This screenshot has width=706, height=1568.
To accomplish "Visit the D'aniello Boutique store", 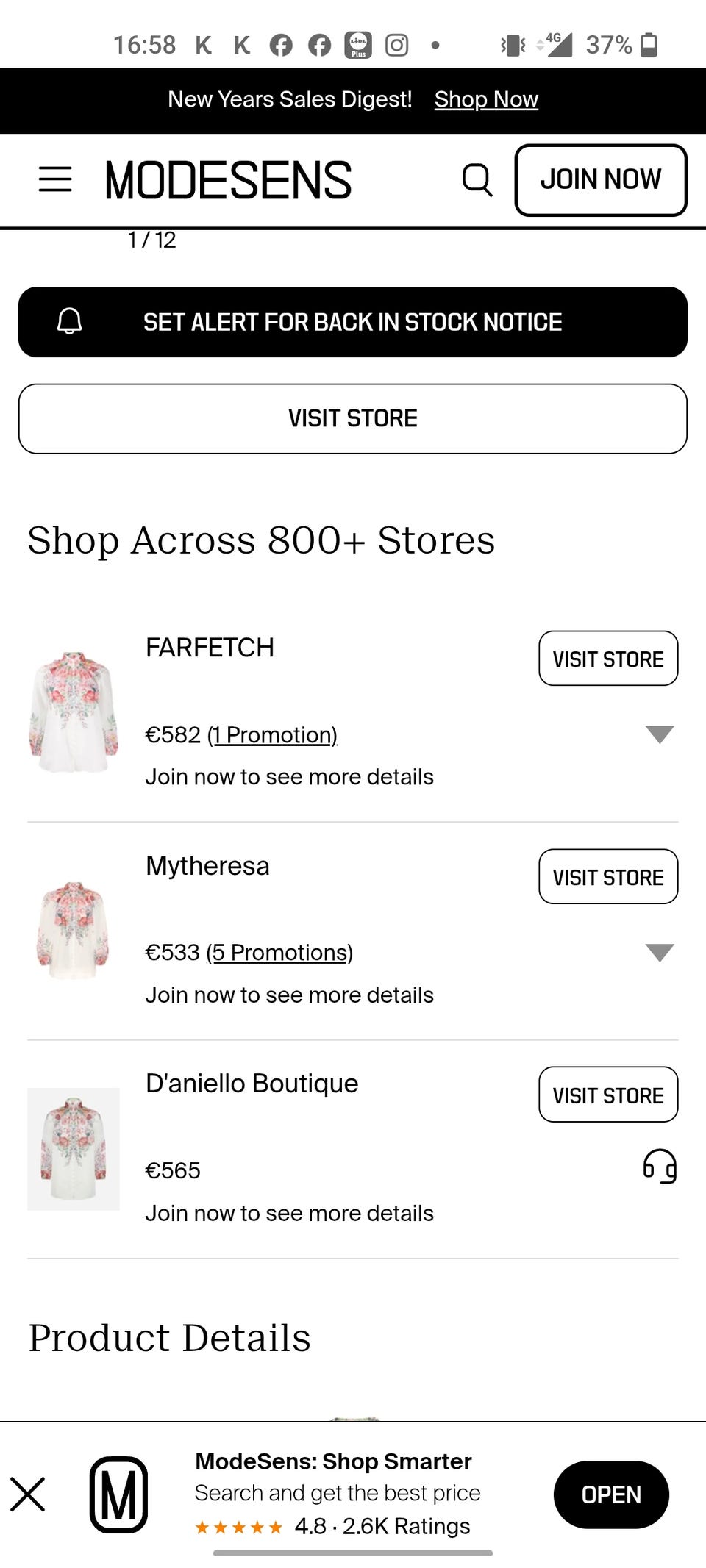I will coord(608,1095).
